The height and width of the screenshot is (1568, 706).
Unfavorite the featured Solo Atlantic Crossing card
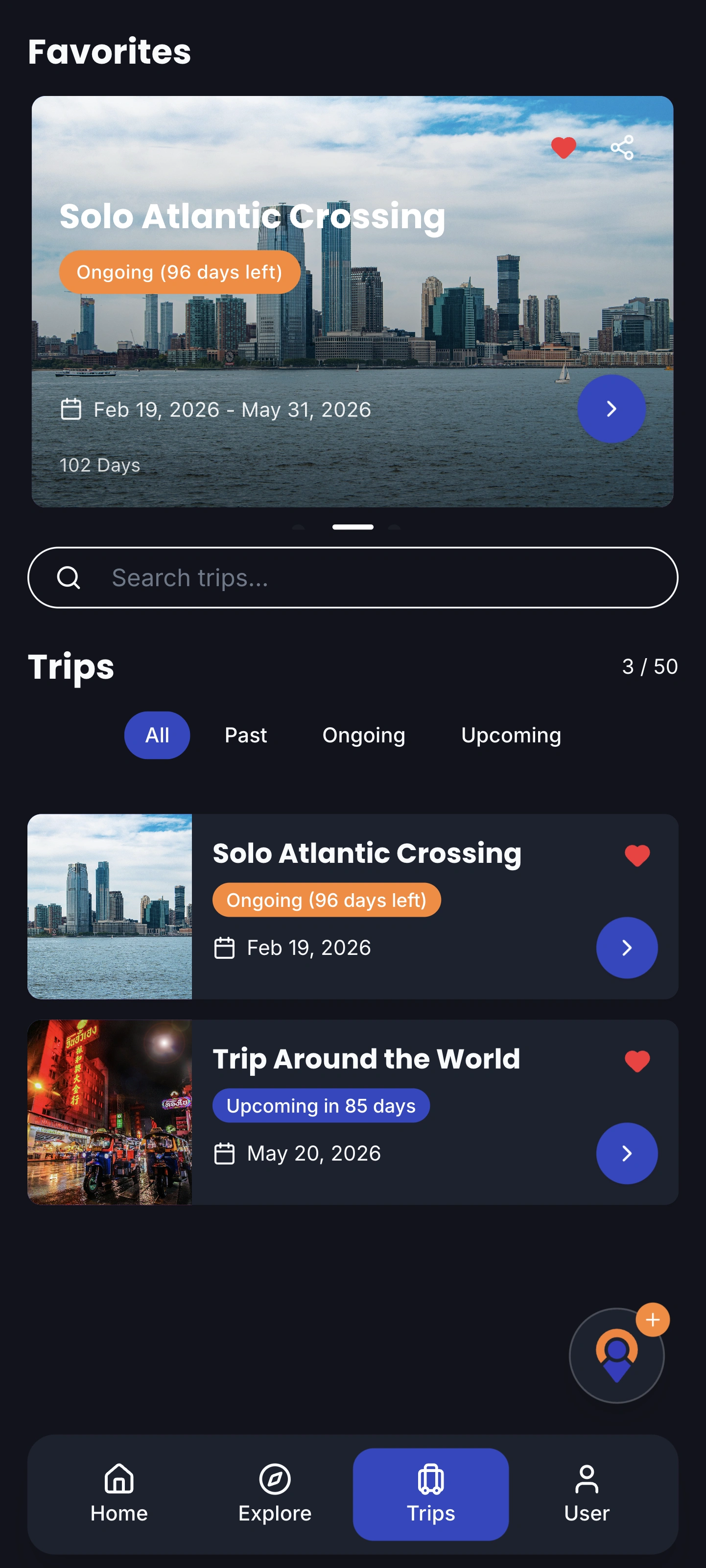click(x=563, y=148)
